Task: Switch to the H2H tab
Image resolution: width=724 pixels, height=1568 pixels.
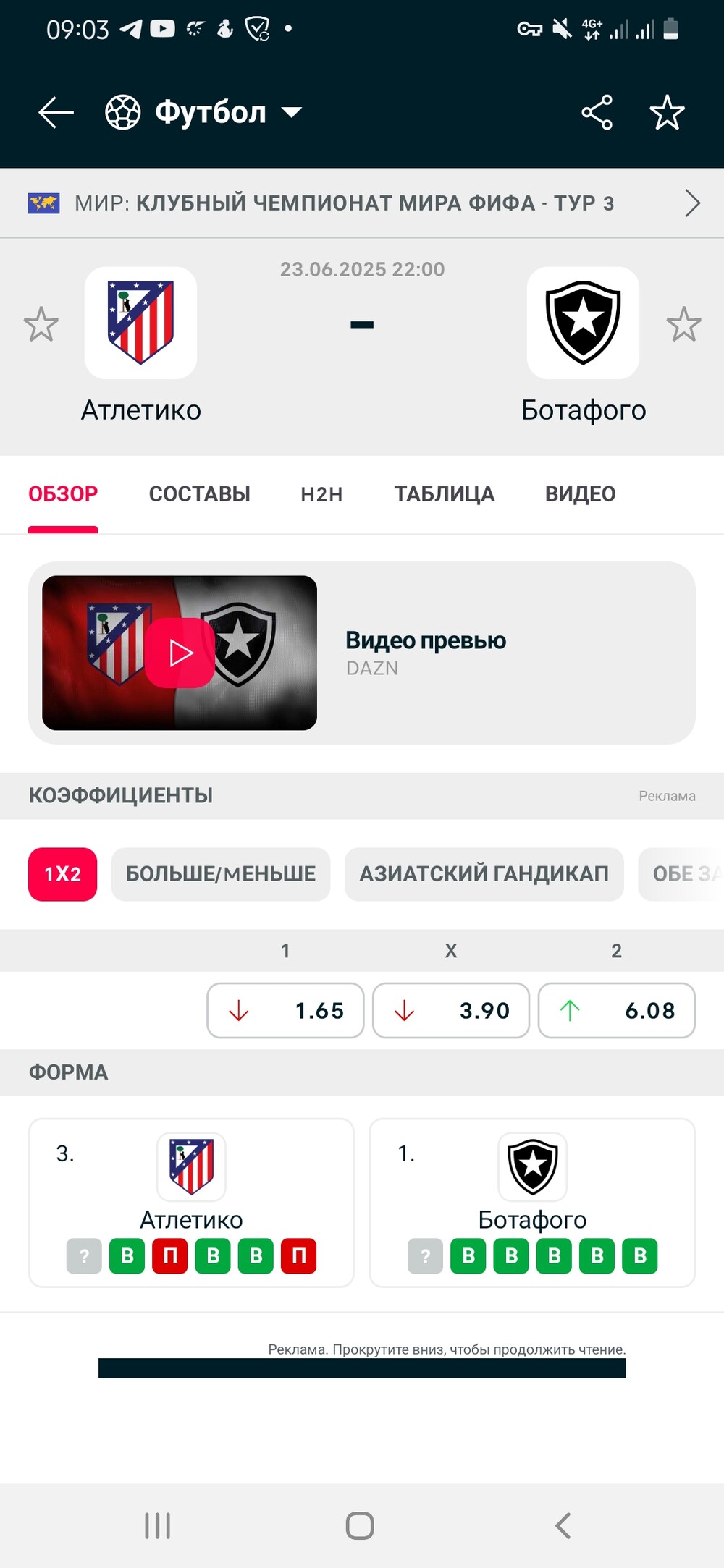Action: coord(321,494)
